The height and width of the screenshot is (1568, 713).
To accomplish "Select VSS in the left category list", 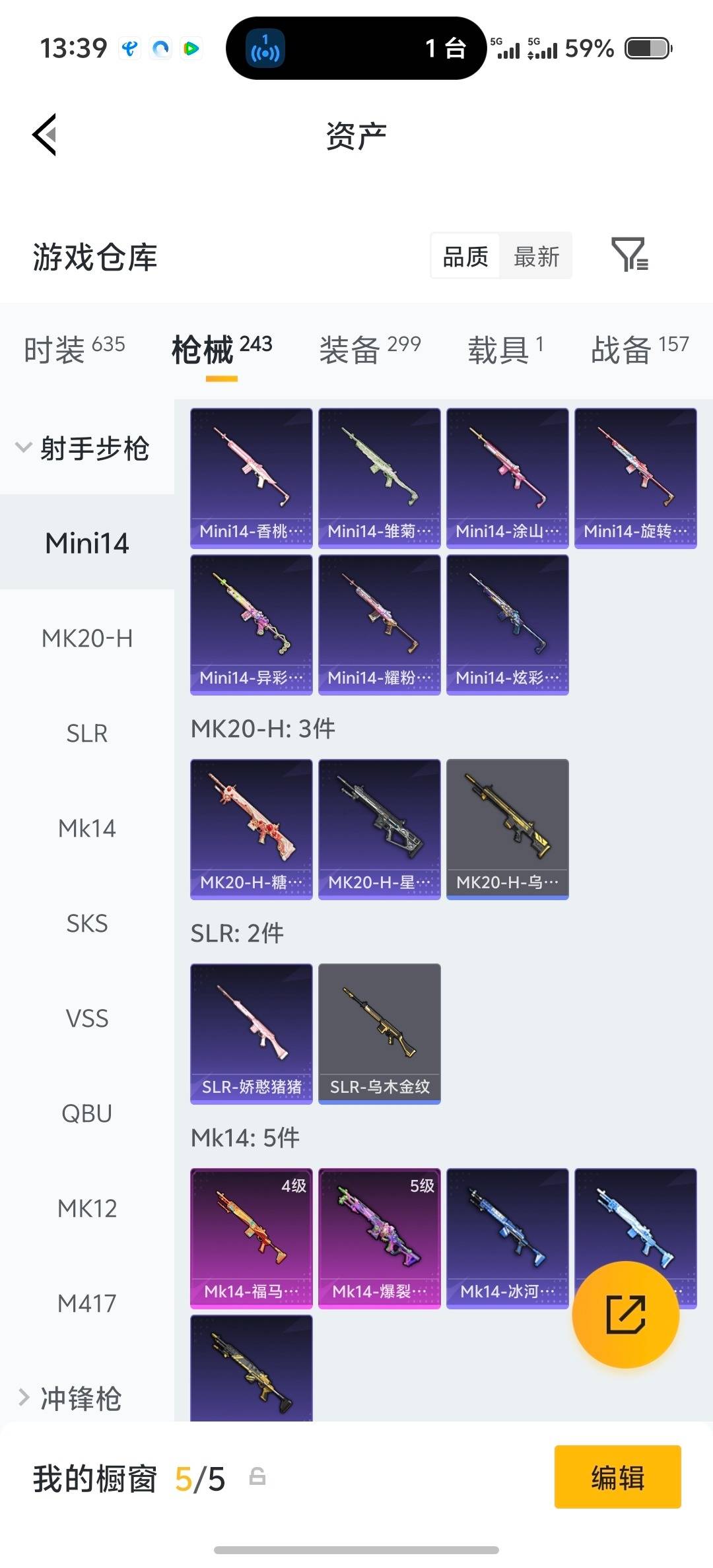I will coord(86,1018).
